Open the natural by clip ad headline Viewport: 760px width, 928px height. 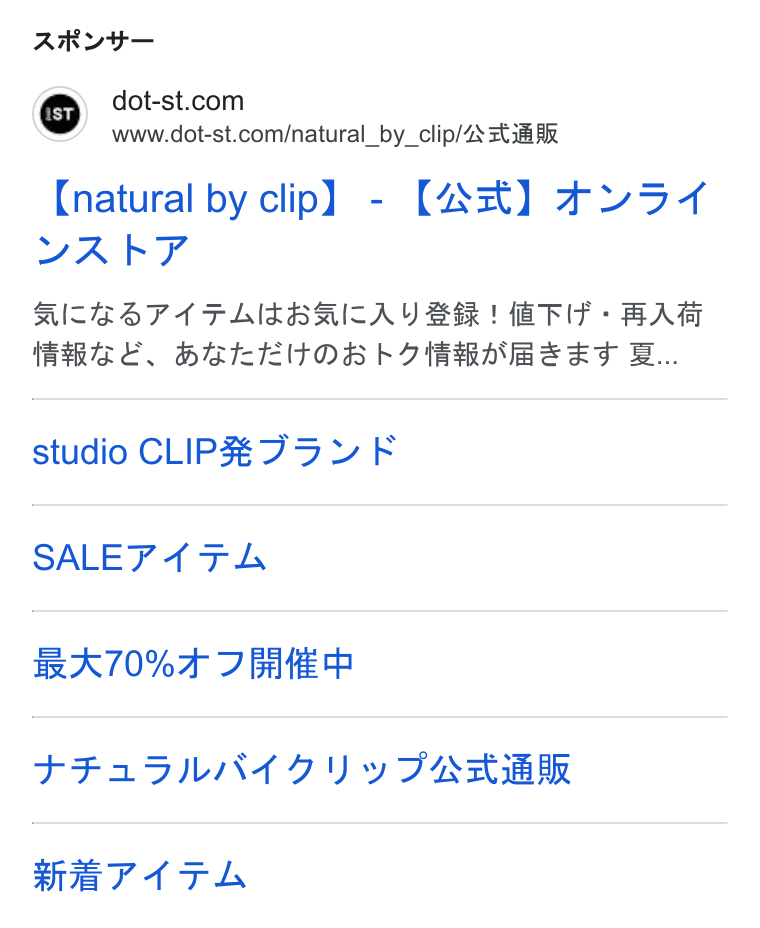(372, 224)
